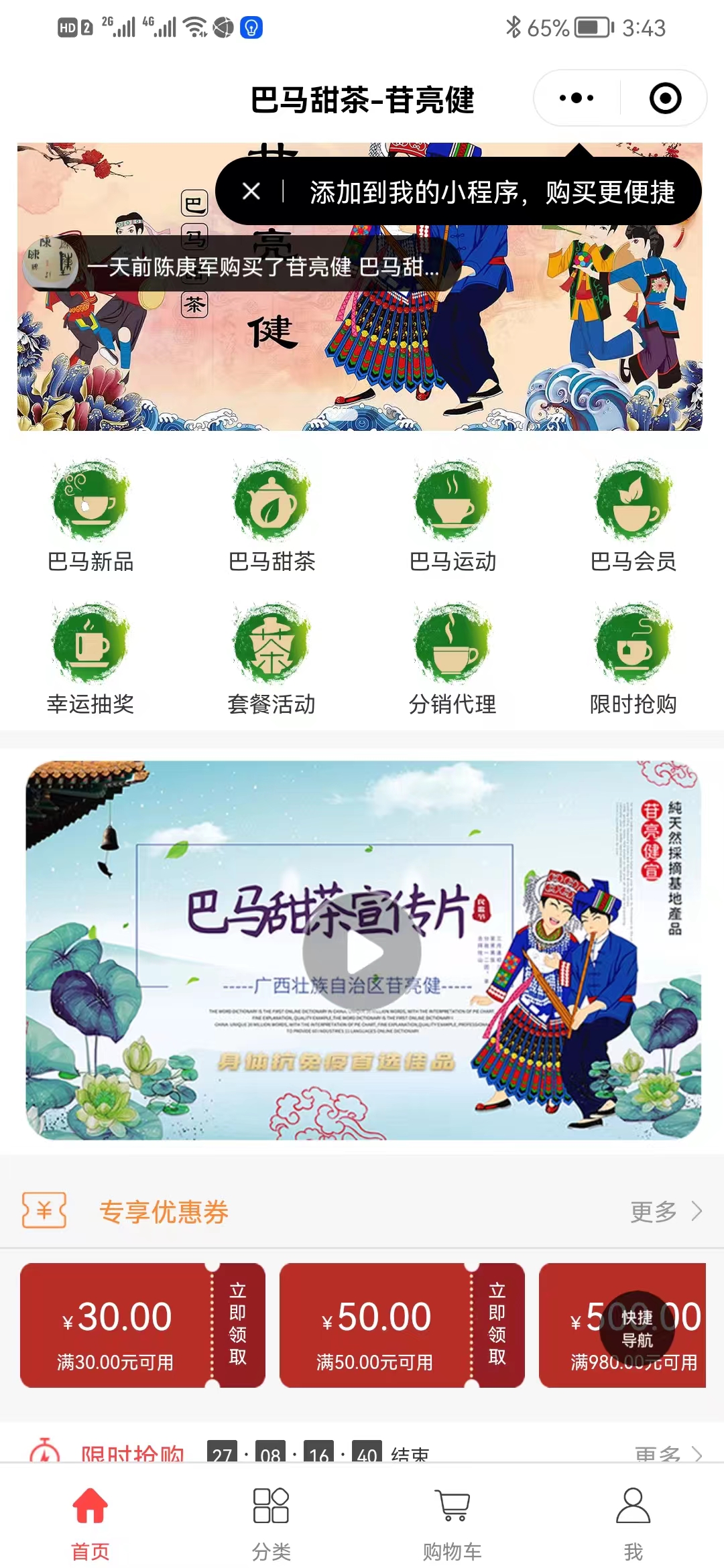
Task: Close the mini program with the circle button
Action: [665, 98]
